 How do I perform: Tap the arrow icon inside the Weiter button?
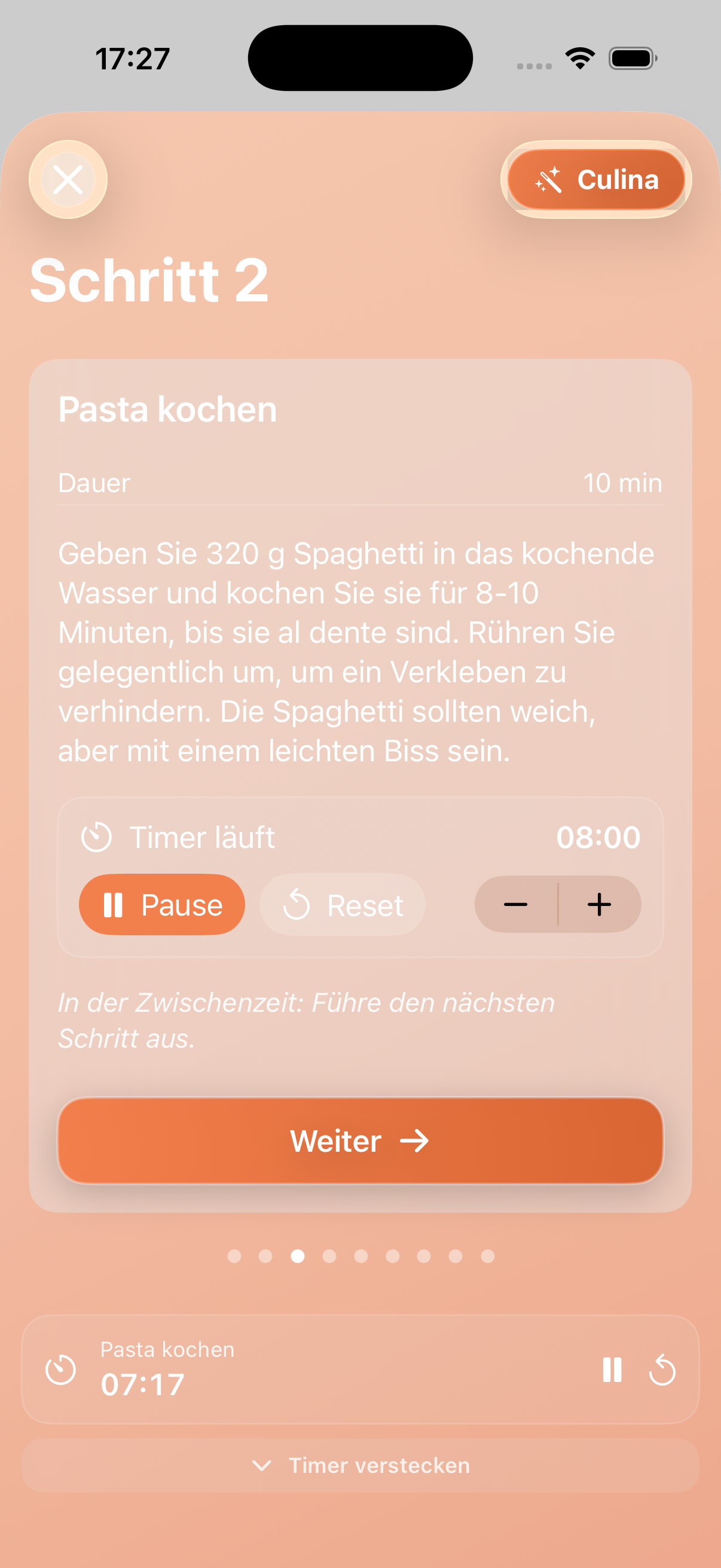pos(416,1140)
